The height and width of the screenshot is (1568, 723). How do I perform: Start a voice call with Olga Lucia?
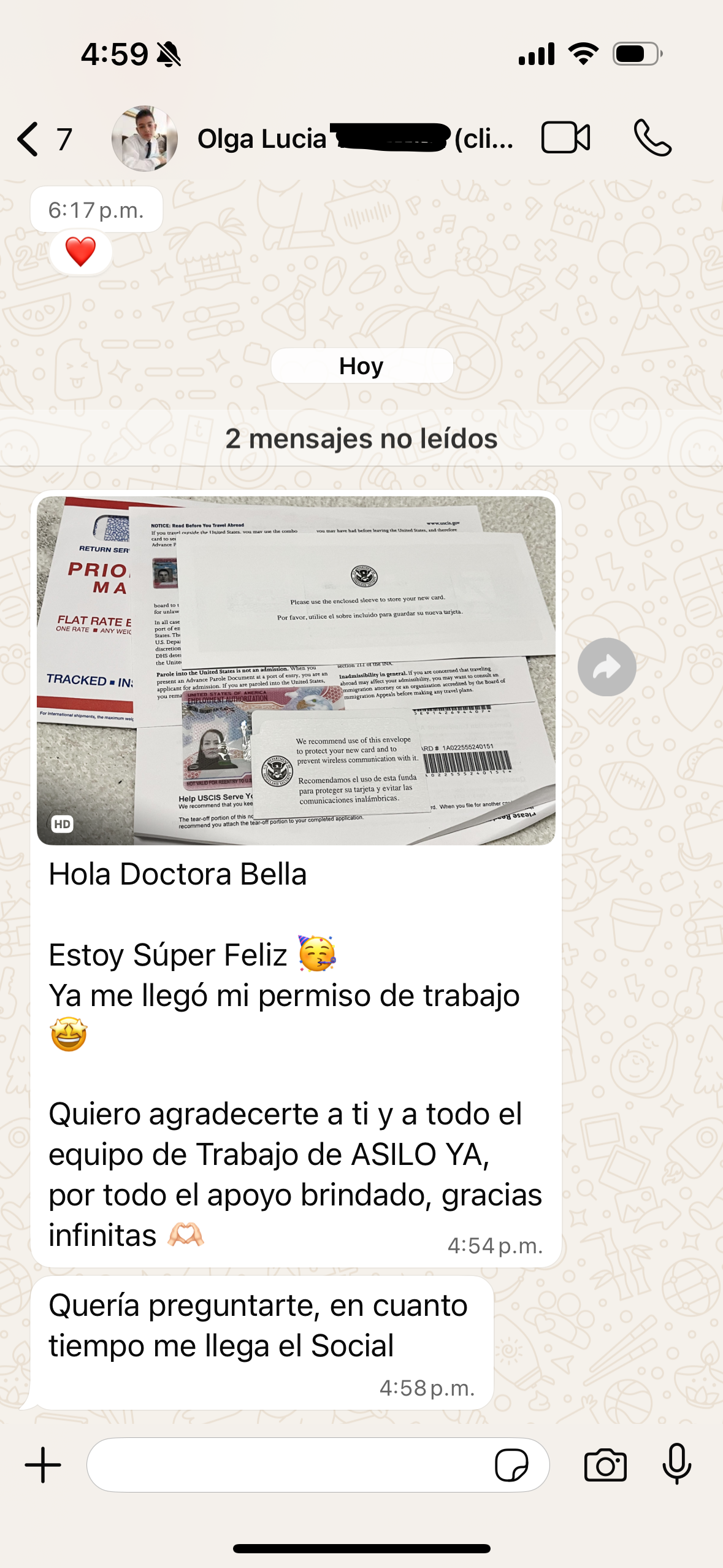coord(652,138)
